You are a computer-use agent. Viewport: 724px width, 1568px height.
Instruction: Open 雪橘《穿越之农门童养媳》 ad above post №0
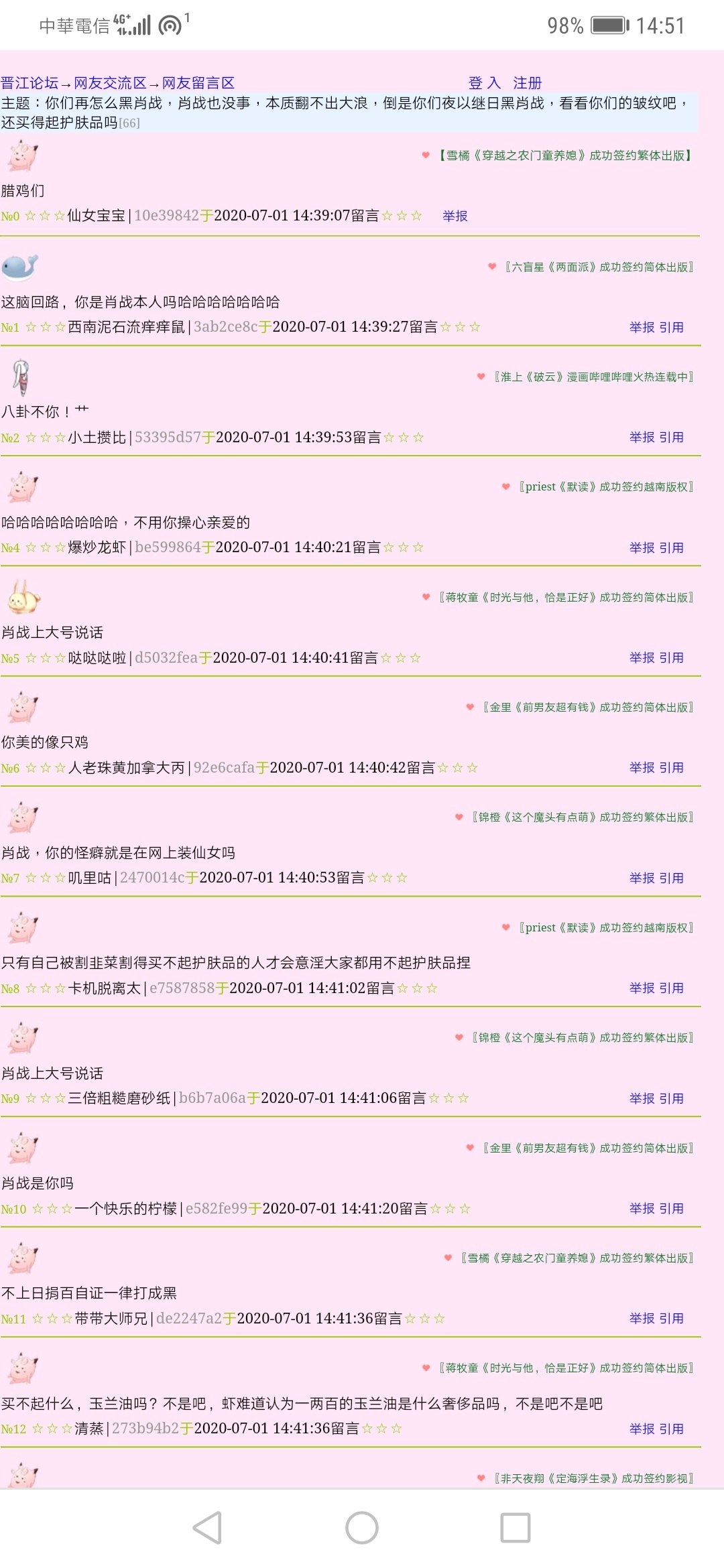click(x=564, y=155)
